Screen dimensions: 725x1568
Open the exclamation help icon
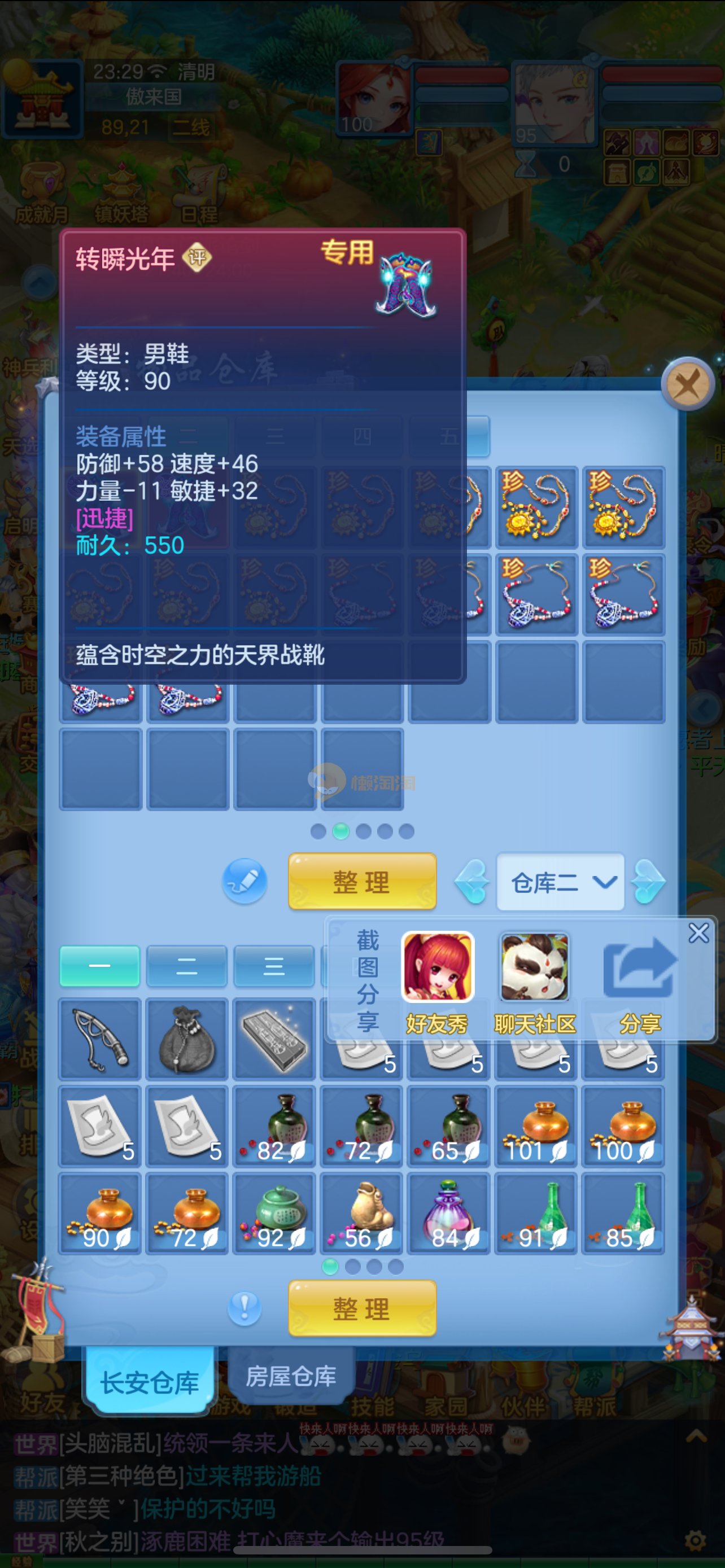(x=244, y=1307)
